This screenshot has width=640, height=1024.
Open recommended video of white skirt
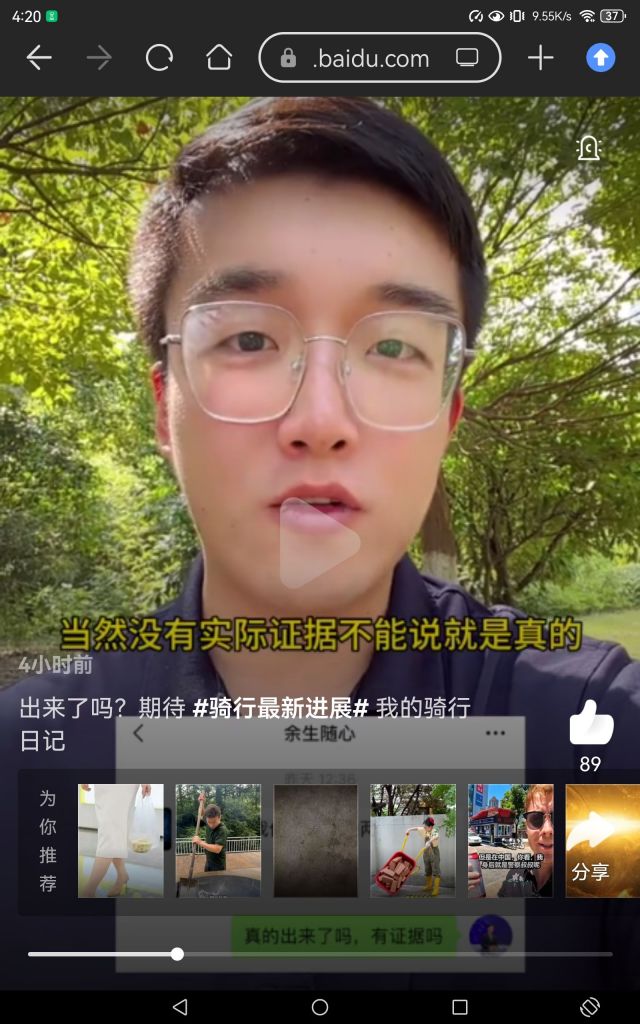tap(121, 840)
